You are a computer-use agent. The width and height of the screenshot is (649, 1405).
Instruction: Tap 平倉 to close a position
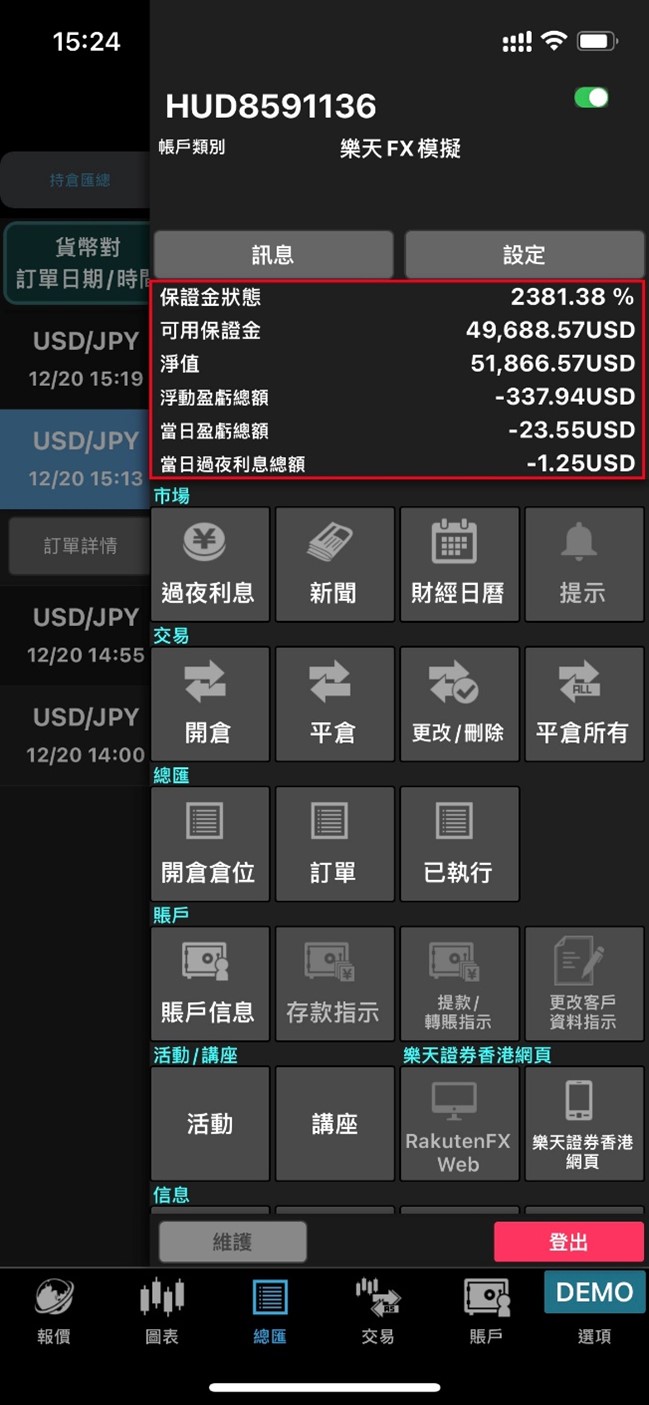(x=334, y=704)
